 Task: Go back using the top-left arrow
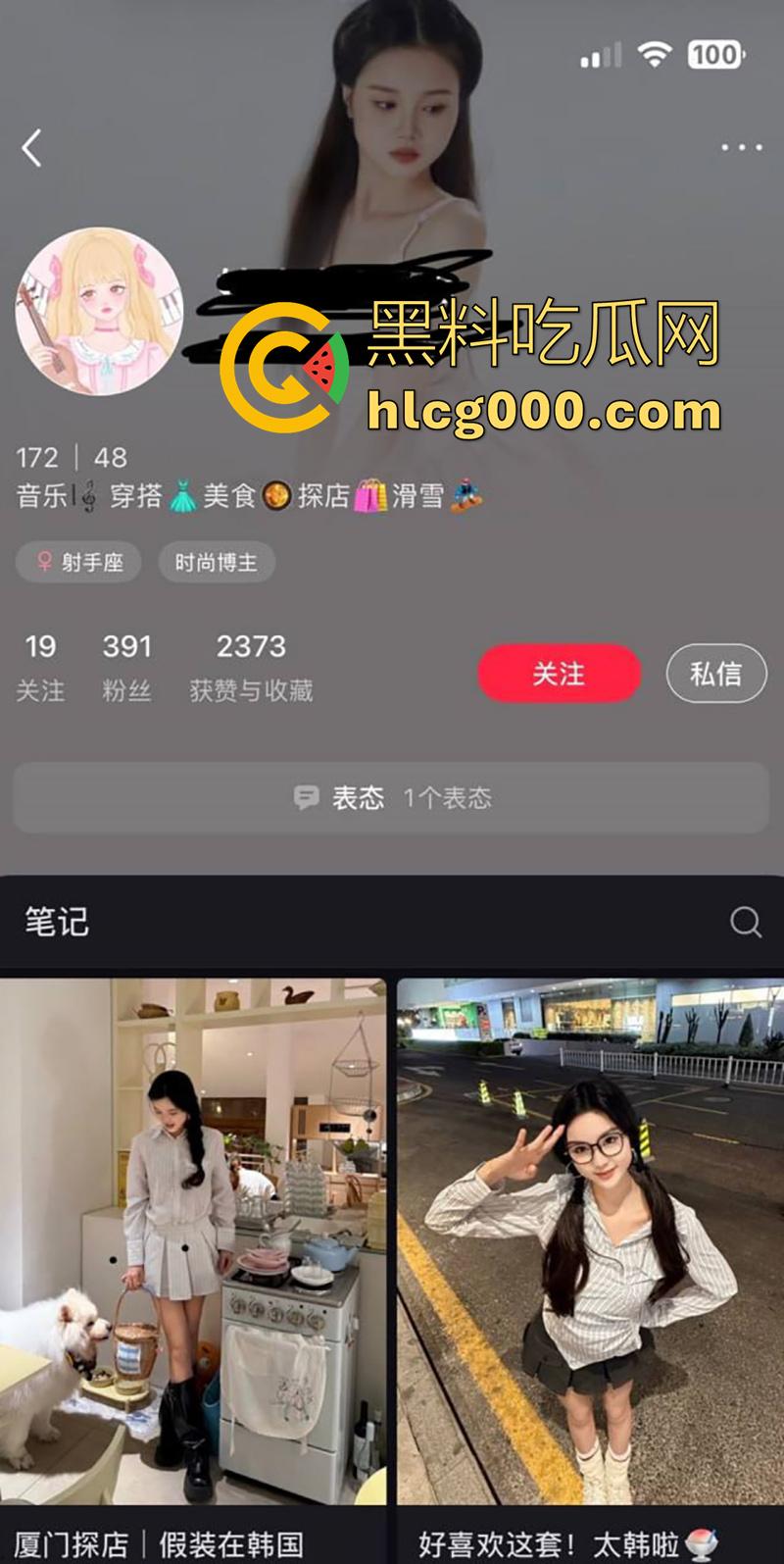32,149
